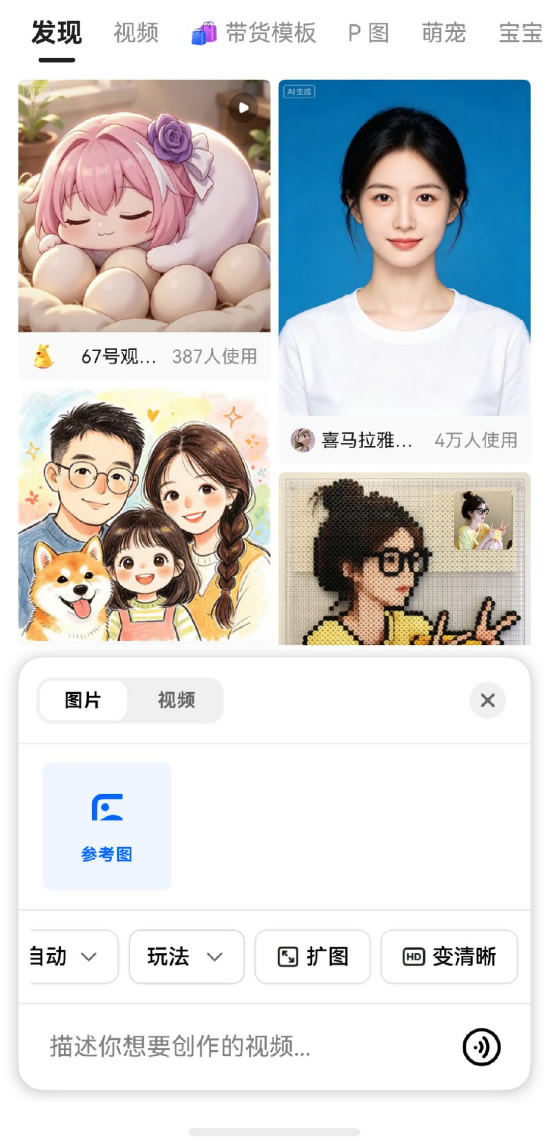Tap the 扩图 button
Viewport: 549px width, 1145px height.
click(312, 957)
